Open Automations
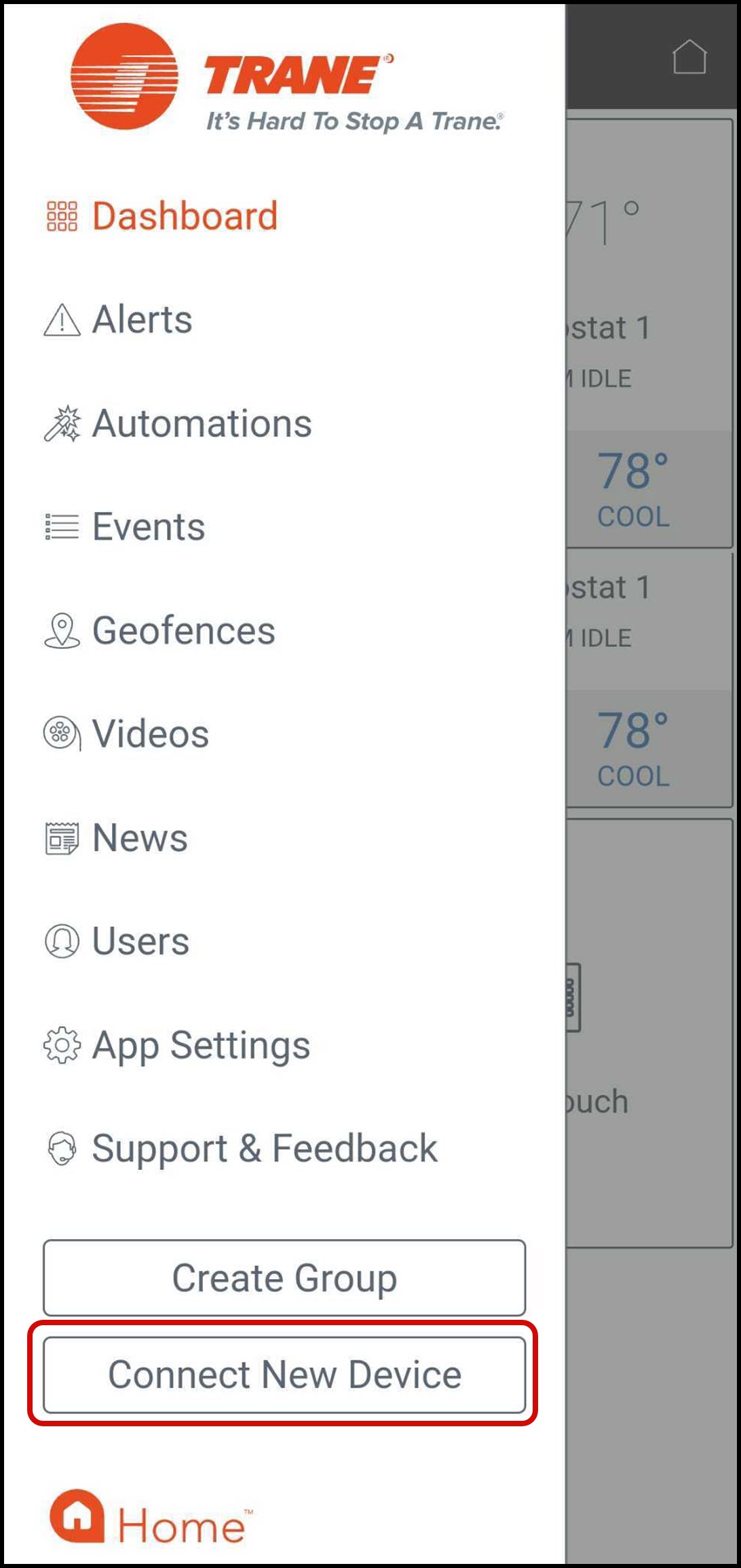The width and height of the screenshot is (741, 1568). pyautogui.click(x=202, y=424)
